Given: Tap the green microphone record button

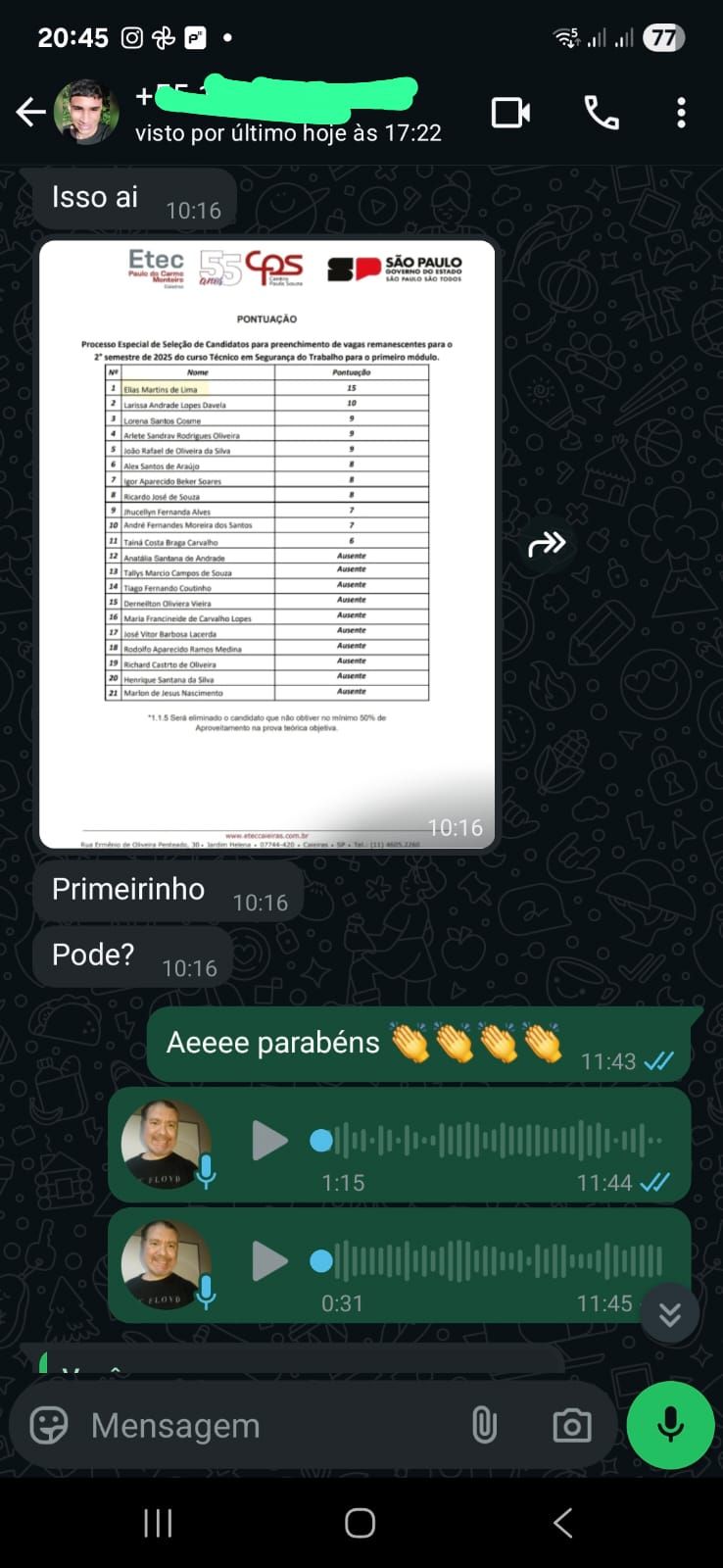Looking at the screenshot, I should coord(671,1426).
